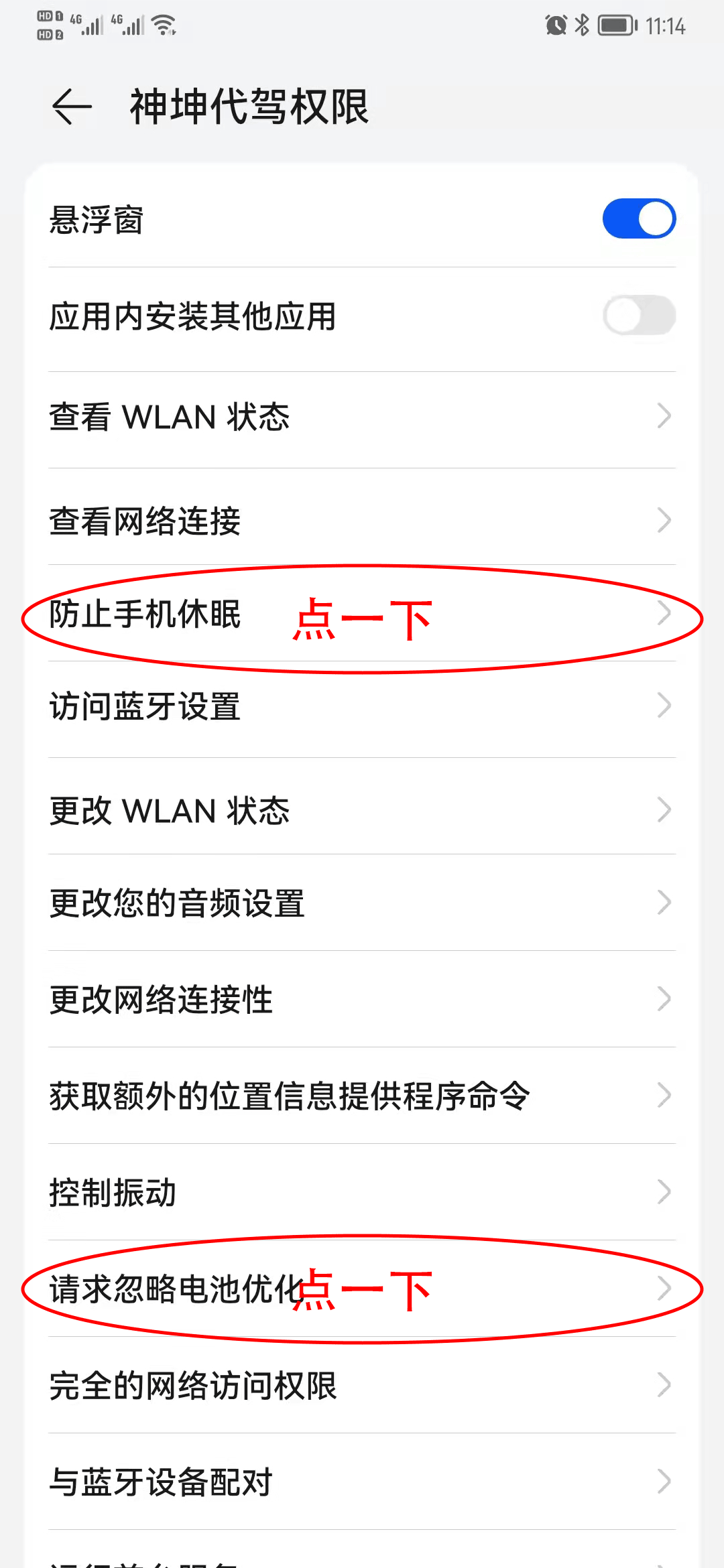The image size is (724, 1568).
Task: Open the 控制振动 permission
Action: pos(362,1192)
